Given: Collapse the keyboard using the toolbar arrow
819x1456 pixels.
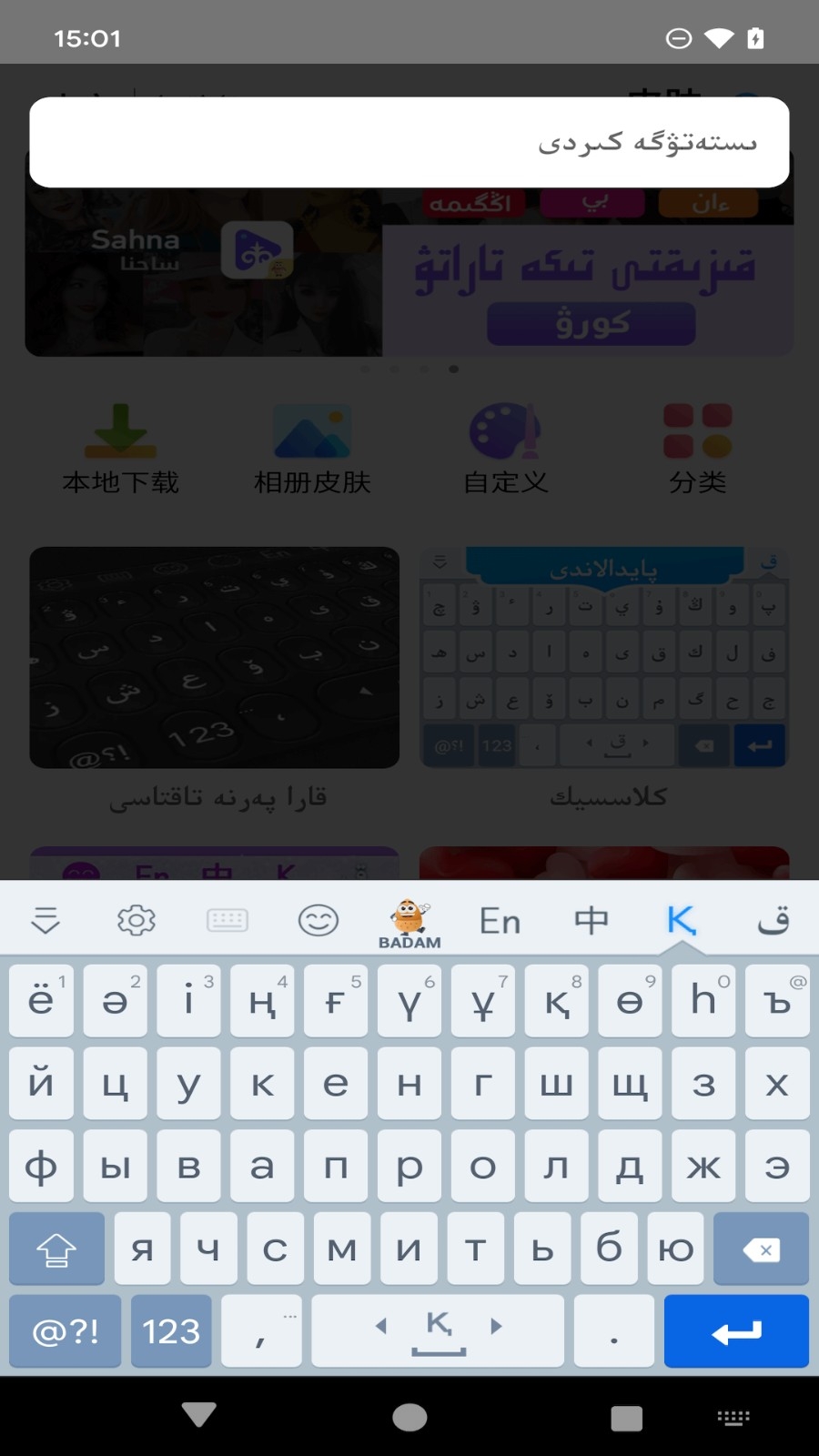Looking at the screenshot, I should pyautogui.click(x=45, y=921).
